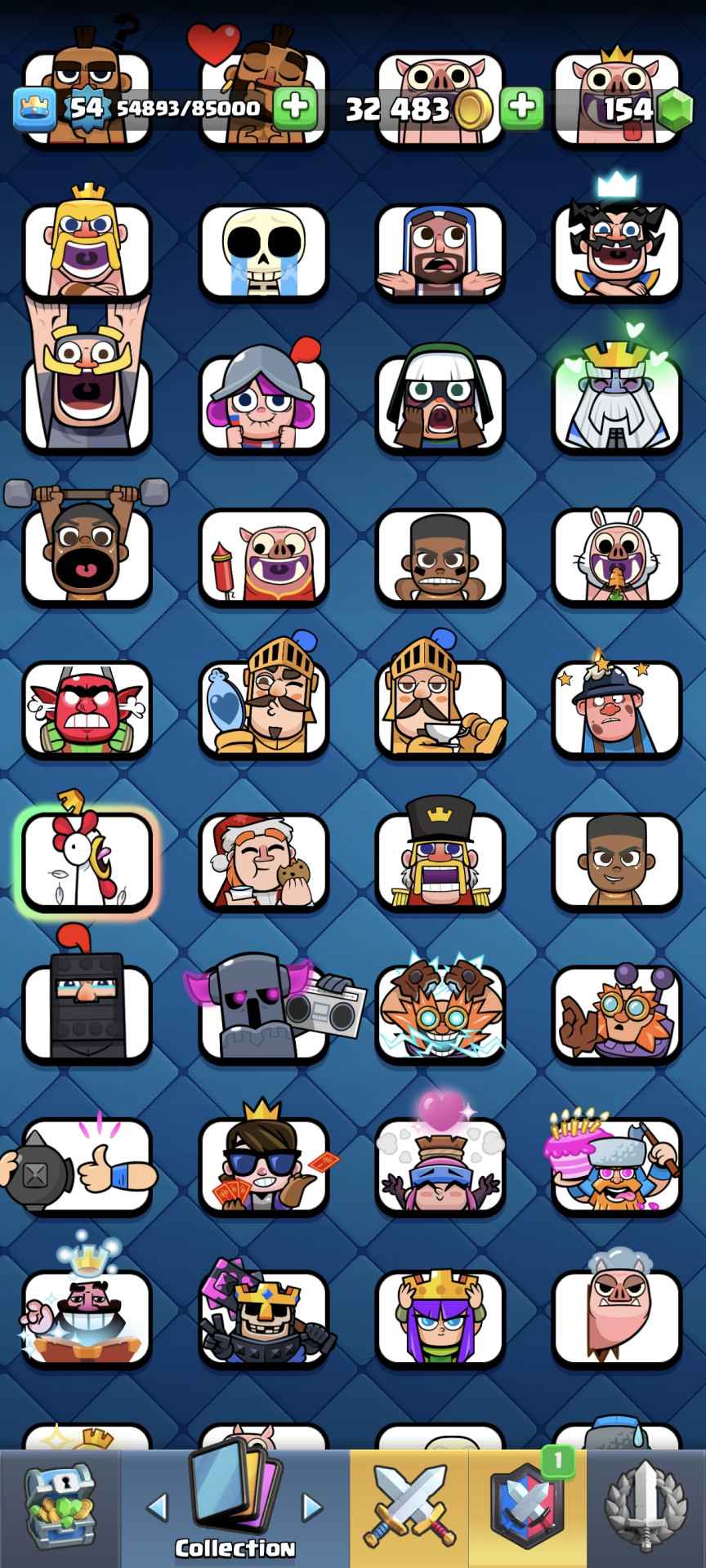Select the angry red goblin emote
706x1568 pixels.
(87, 707)
